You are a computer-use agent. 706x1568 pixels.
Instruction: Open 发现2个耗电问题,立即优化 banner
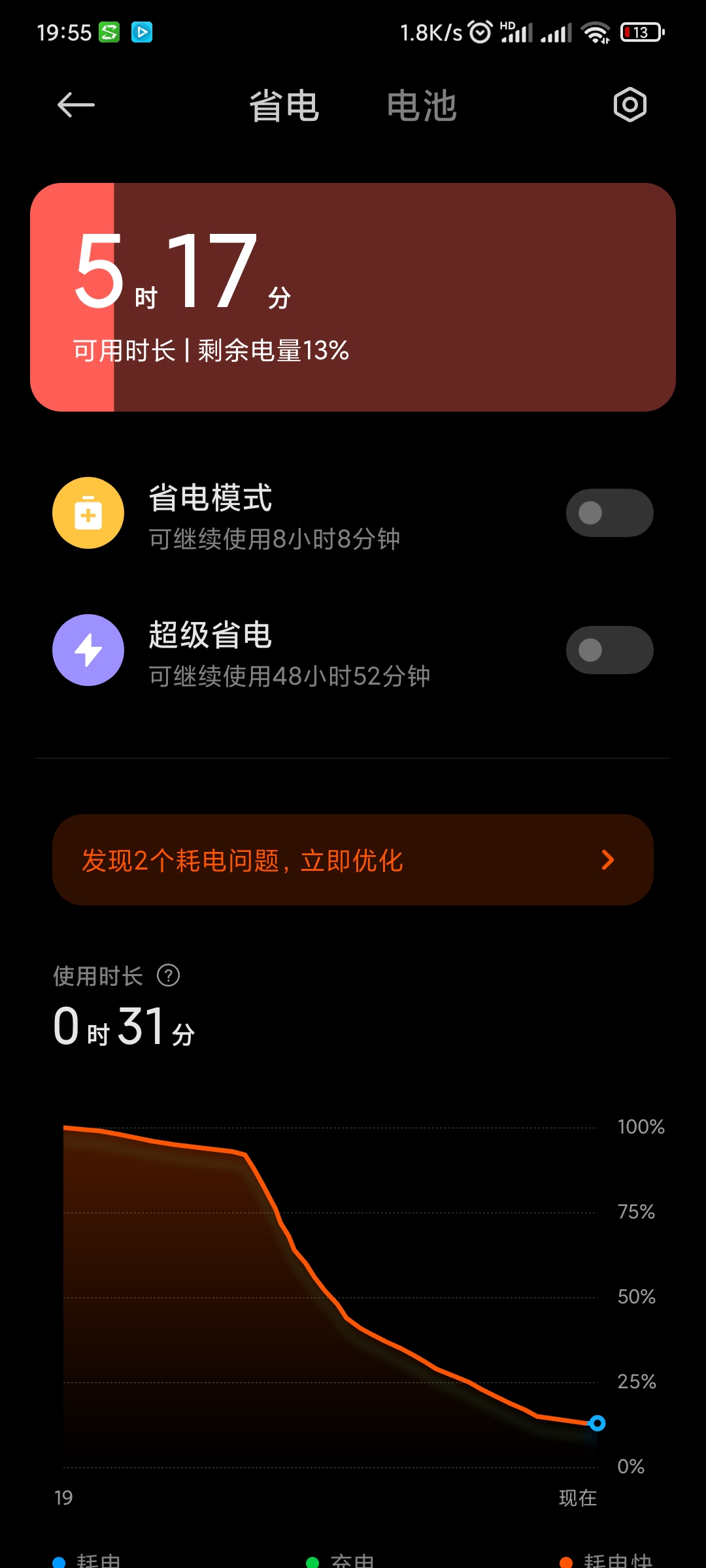353,860
